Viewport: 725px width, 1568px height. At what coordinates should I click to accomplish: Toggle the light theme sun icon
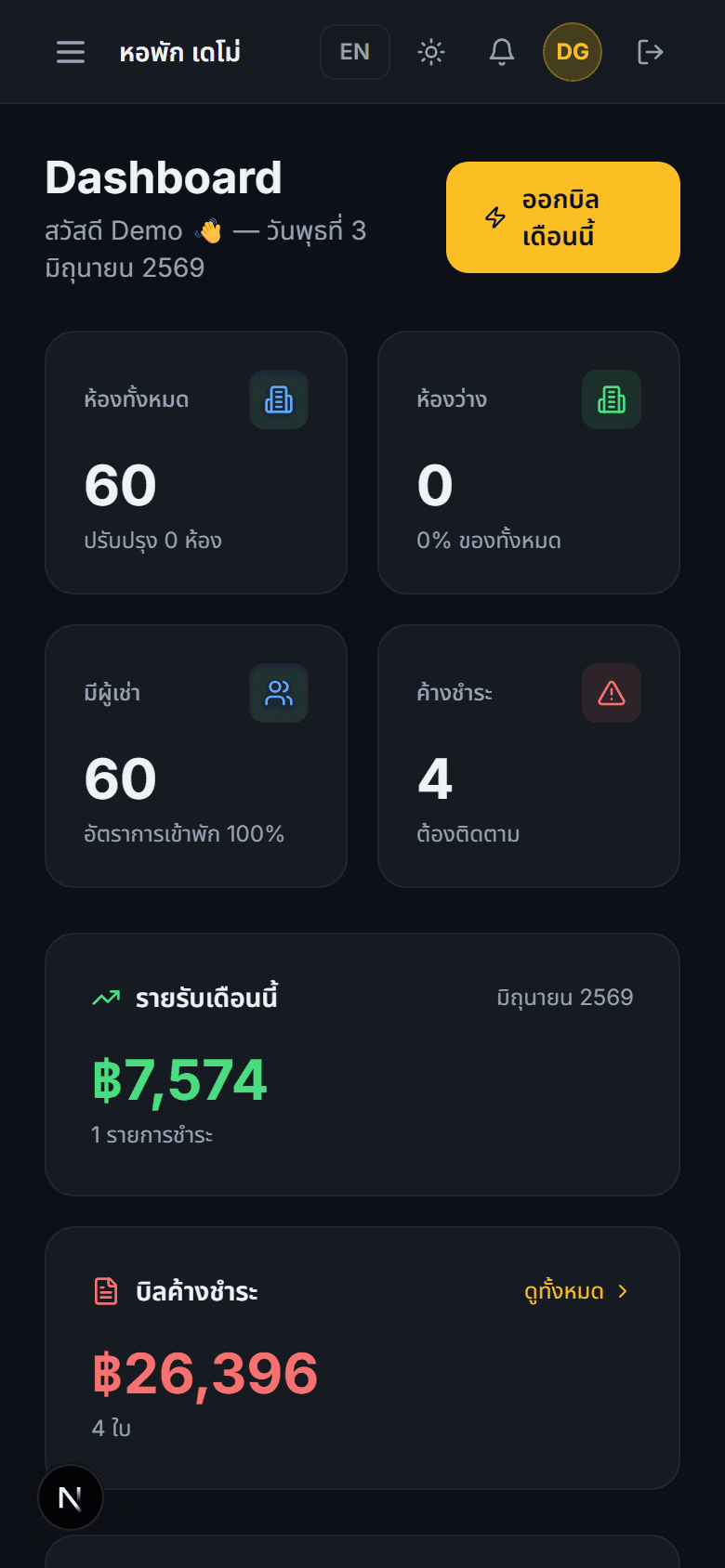tap(431, 52)
